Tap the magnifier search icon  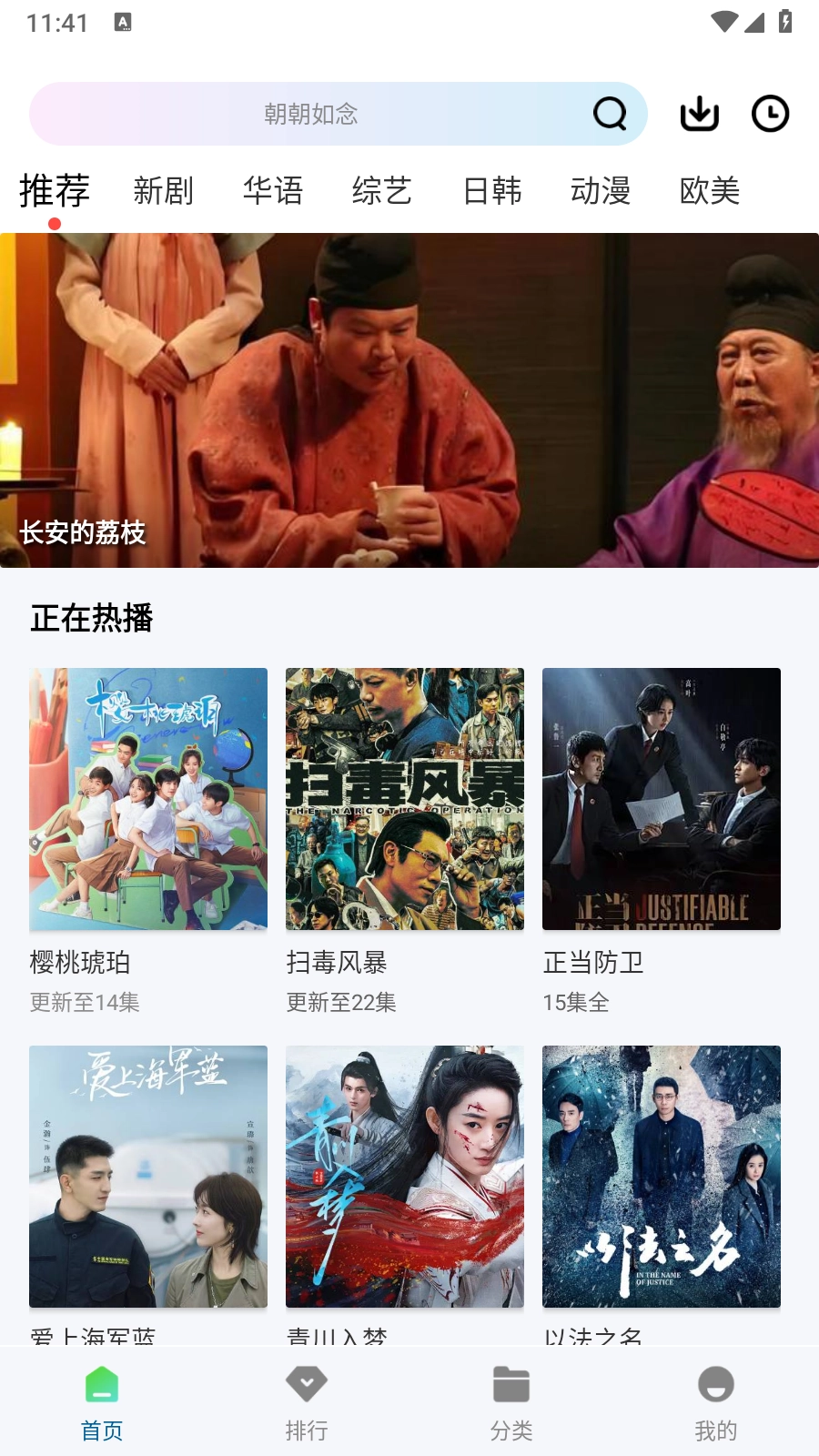point(610,114)
